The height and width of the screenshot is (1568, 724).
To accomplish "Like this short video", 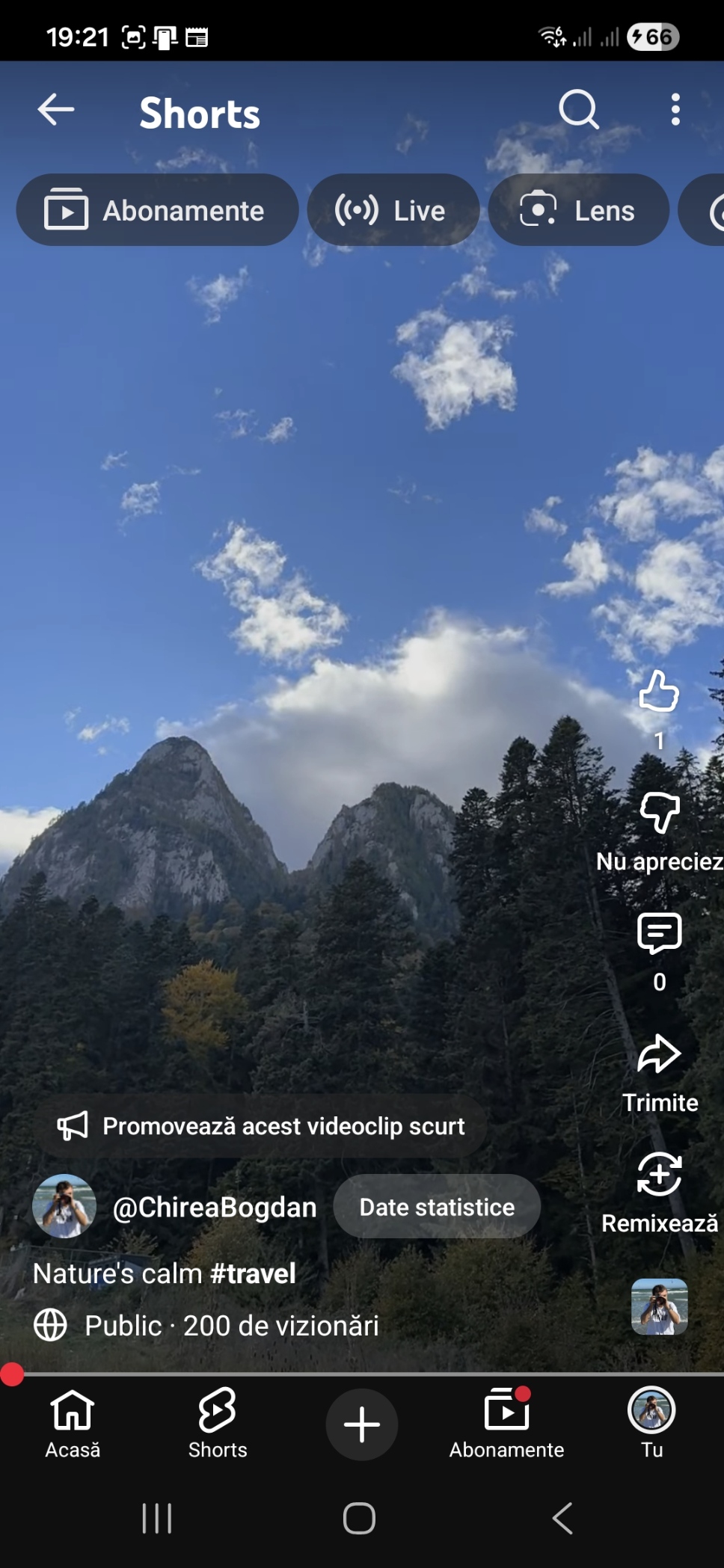I will (x=659, y=692).
